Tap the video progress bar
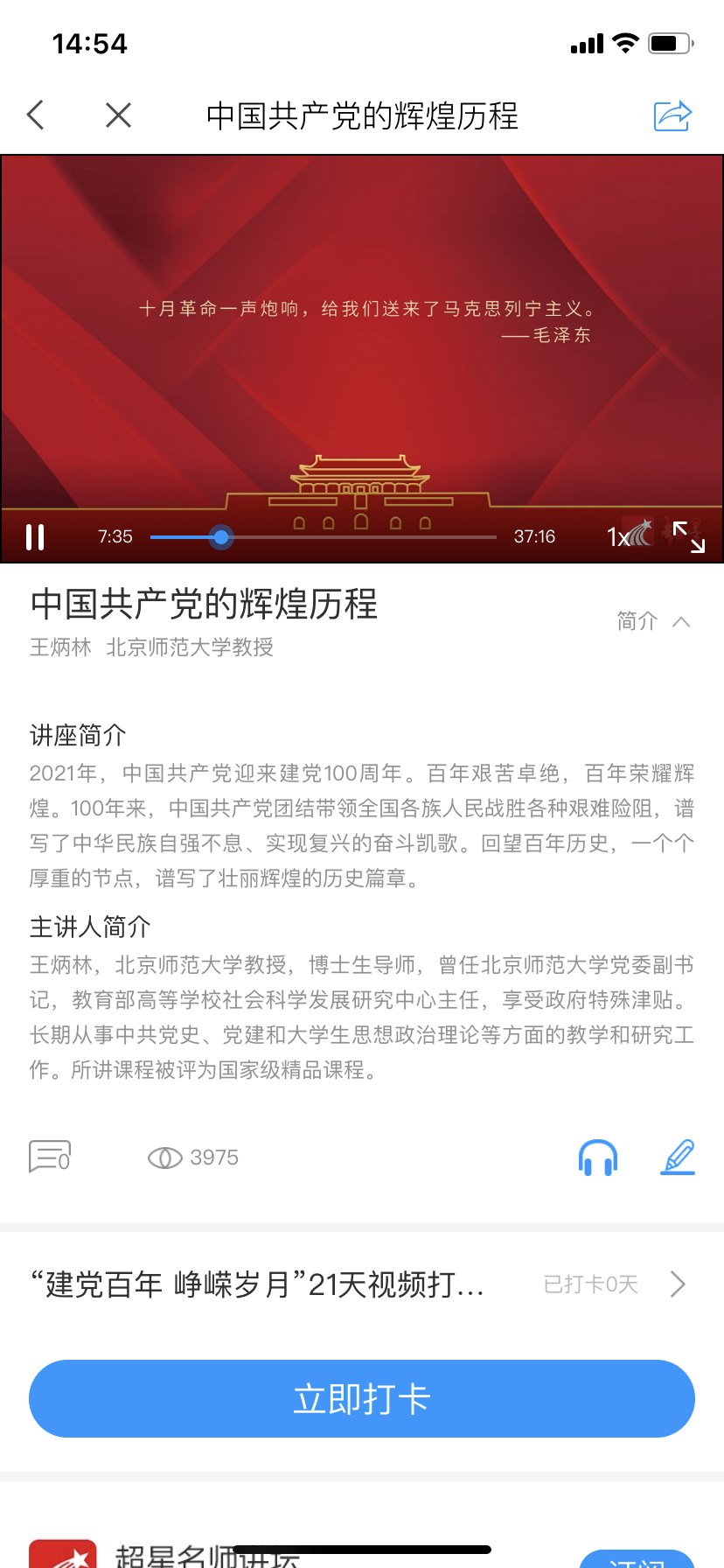The image size is (724, 1568). [x=324, y=536]
